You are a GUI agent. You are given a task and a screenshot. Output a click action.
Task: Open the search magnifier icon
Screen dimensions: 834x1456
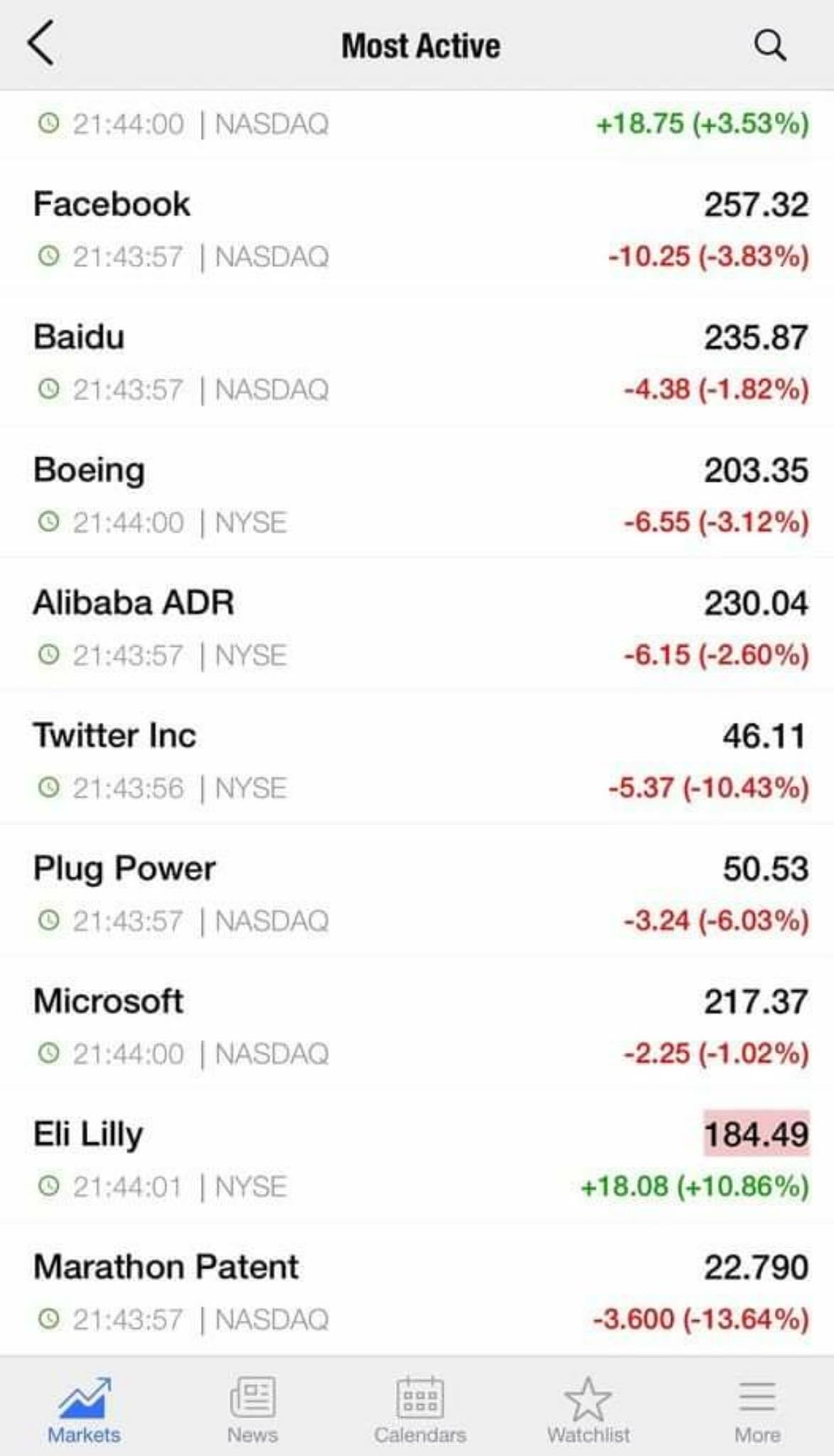click(769, 46)
